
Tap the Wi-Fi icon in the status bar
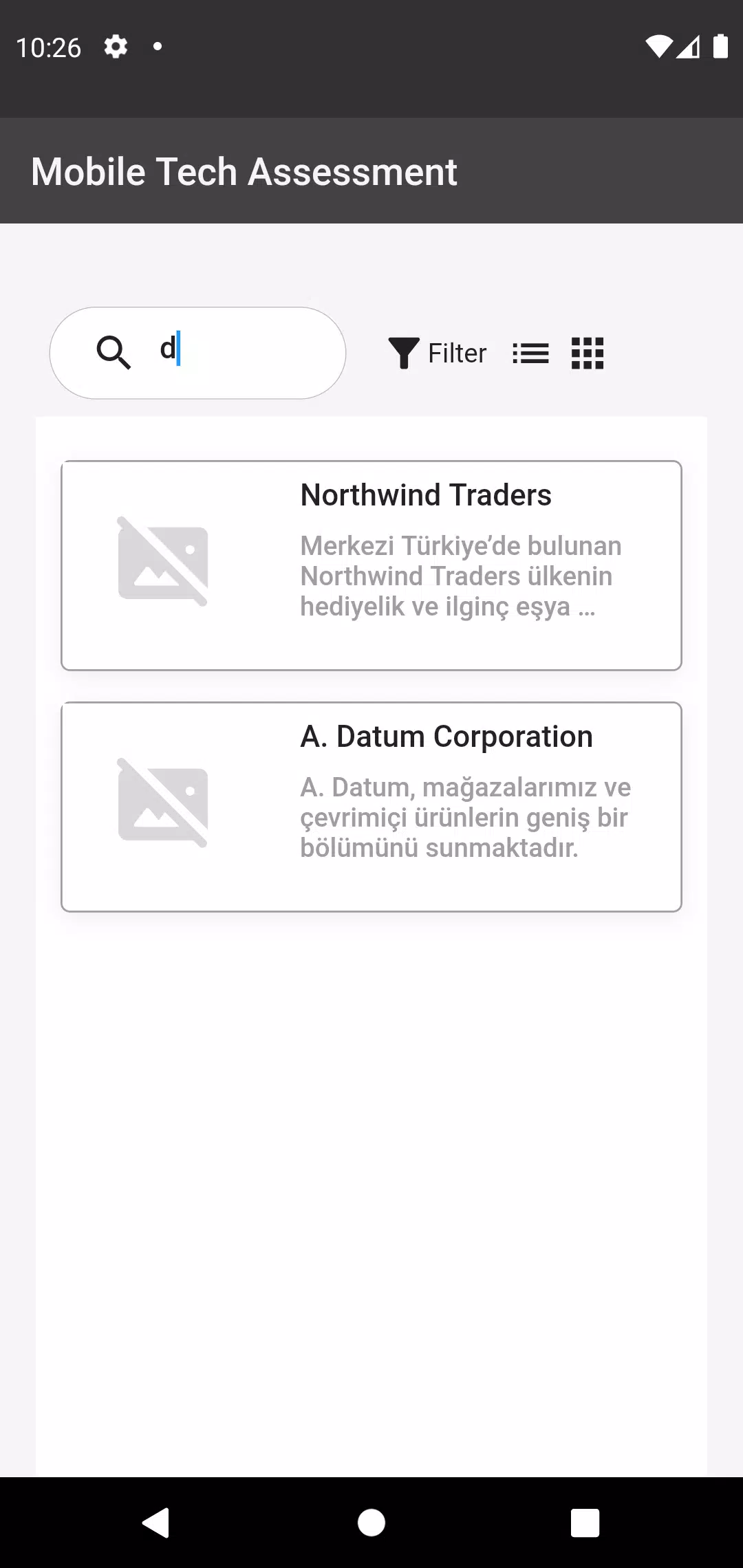(660, 46)
